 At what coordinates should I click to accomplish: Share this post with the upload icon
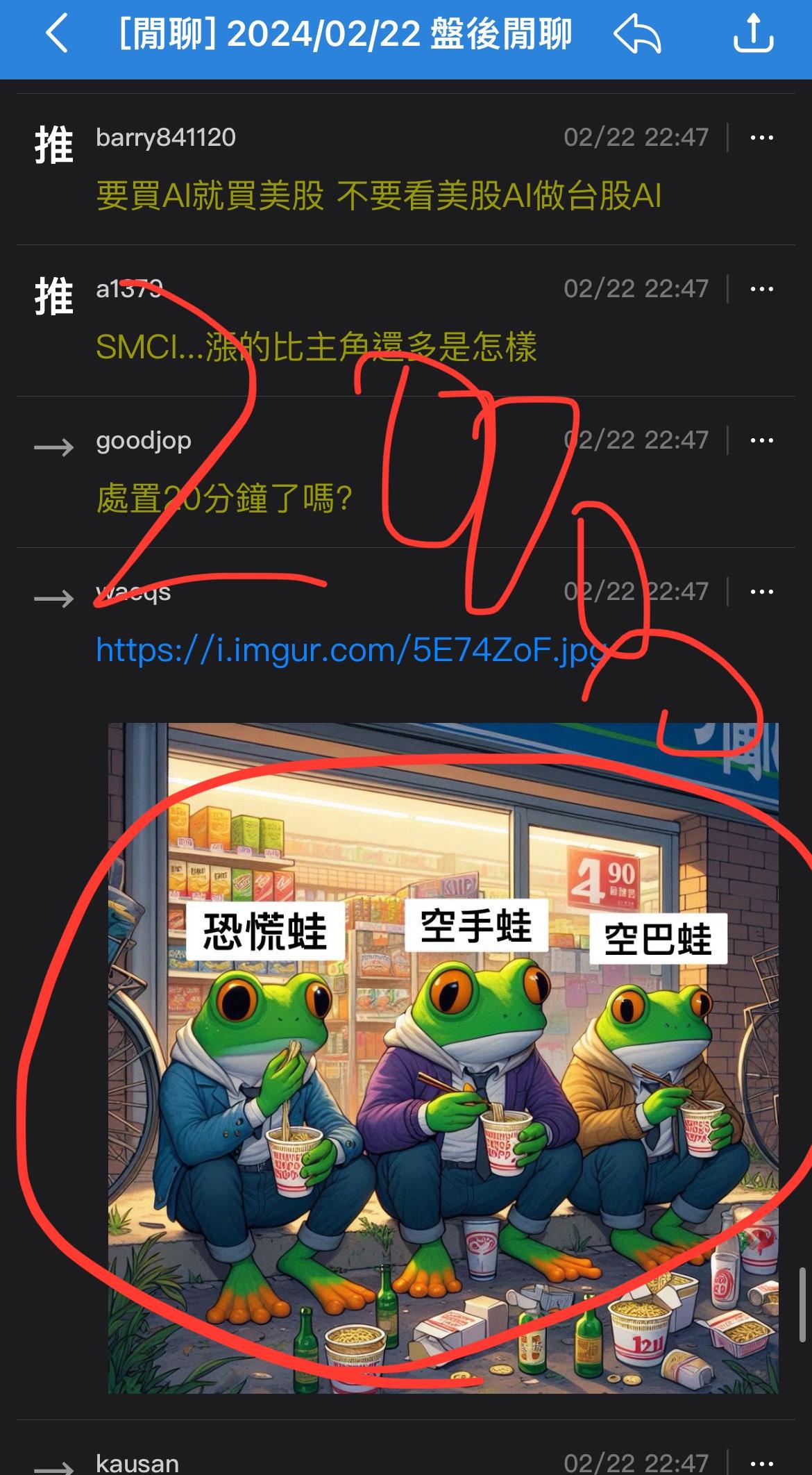[x=754, y=33]
